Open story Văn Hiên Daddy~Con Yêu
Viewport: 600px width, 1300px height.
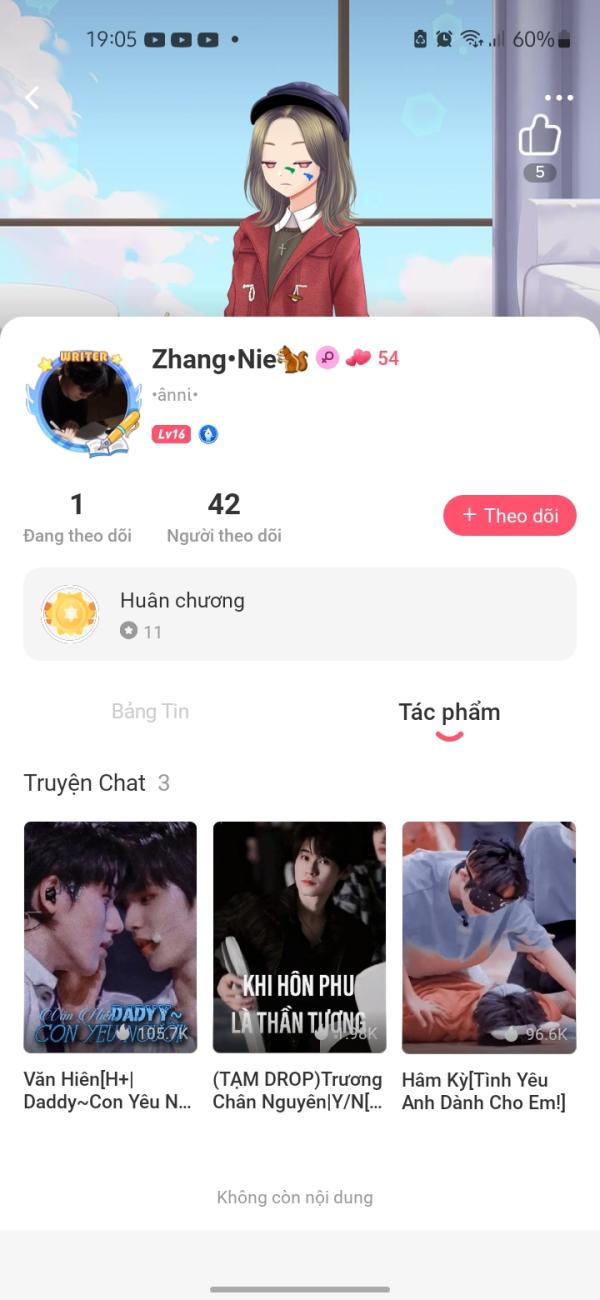point(110,937)
